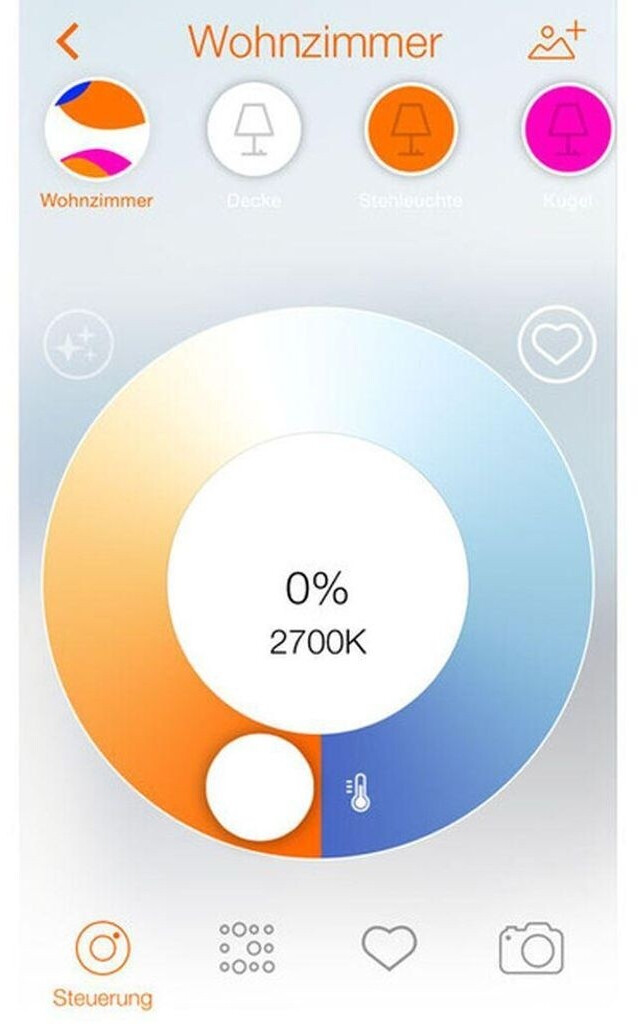This screenshot has height=1024, width=638.
Task: Open the add scene picture icon
Action: click(557, 41)
